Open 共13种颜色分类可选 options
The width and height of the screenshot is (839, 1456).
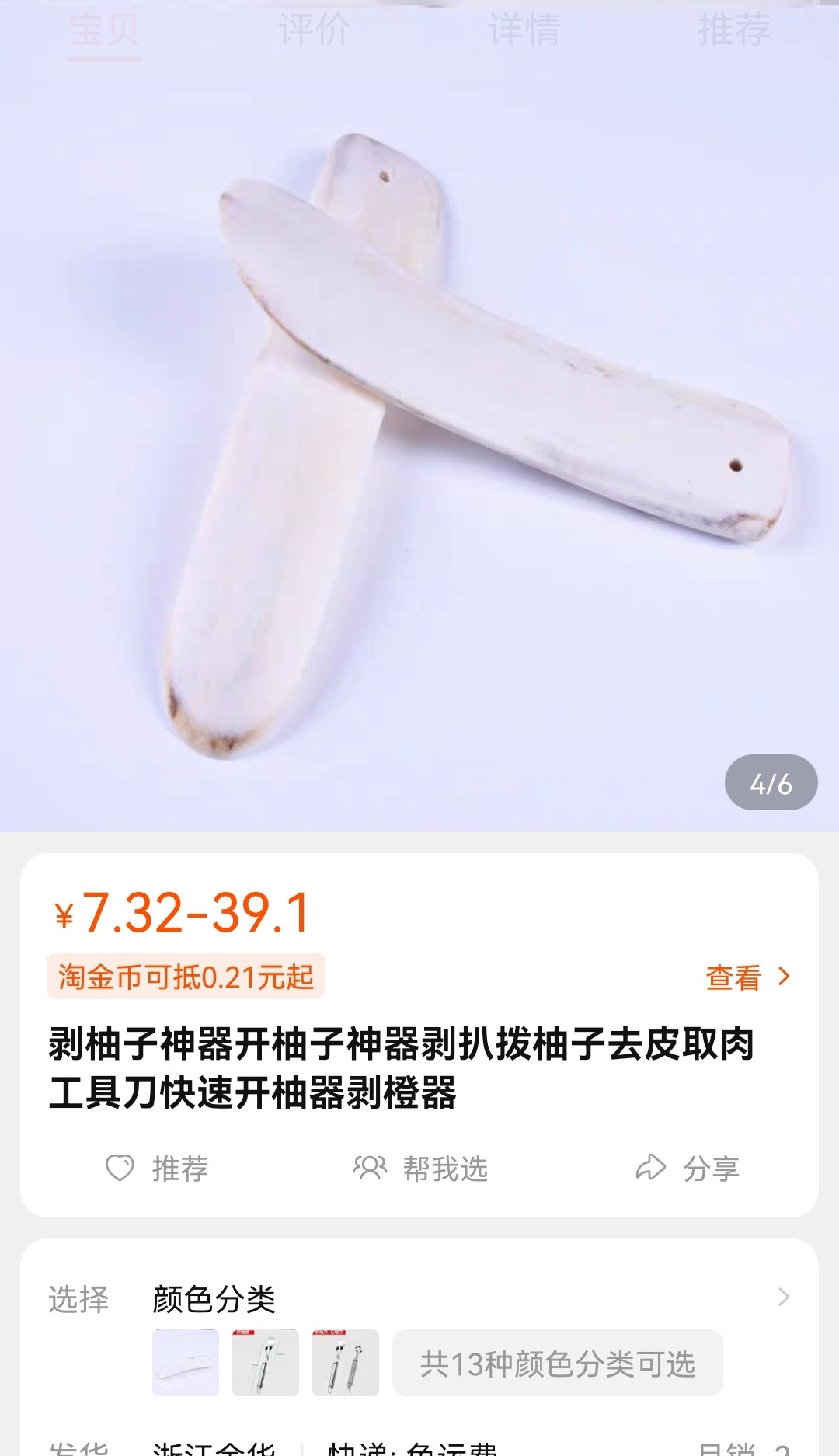coord(557,1363)
